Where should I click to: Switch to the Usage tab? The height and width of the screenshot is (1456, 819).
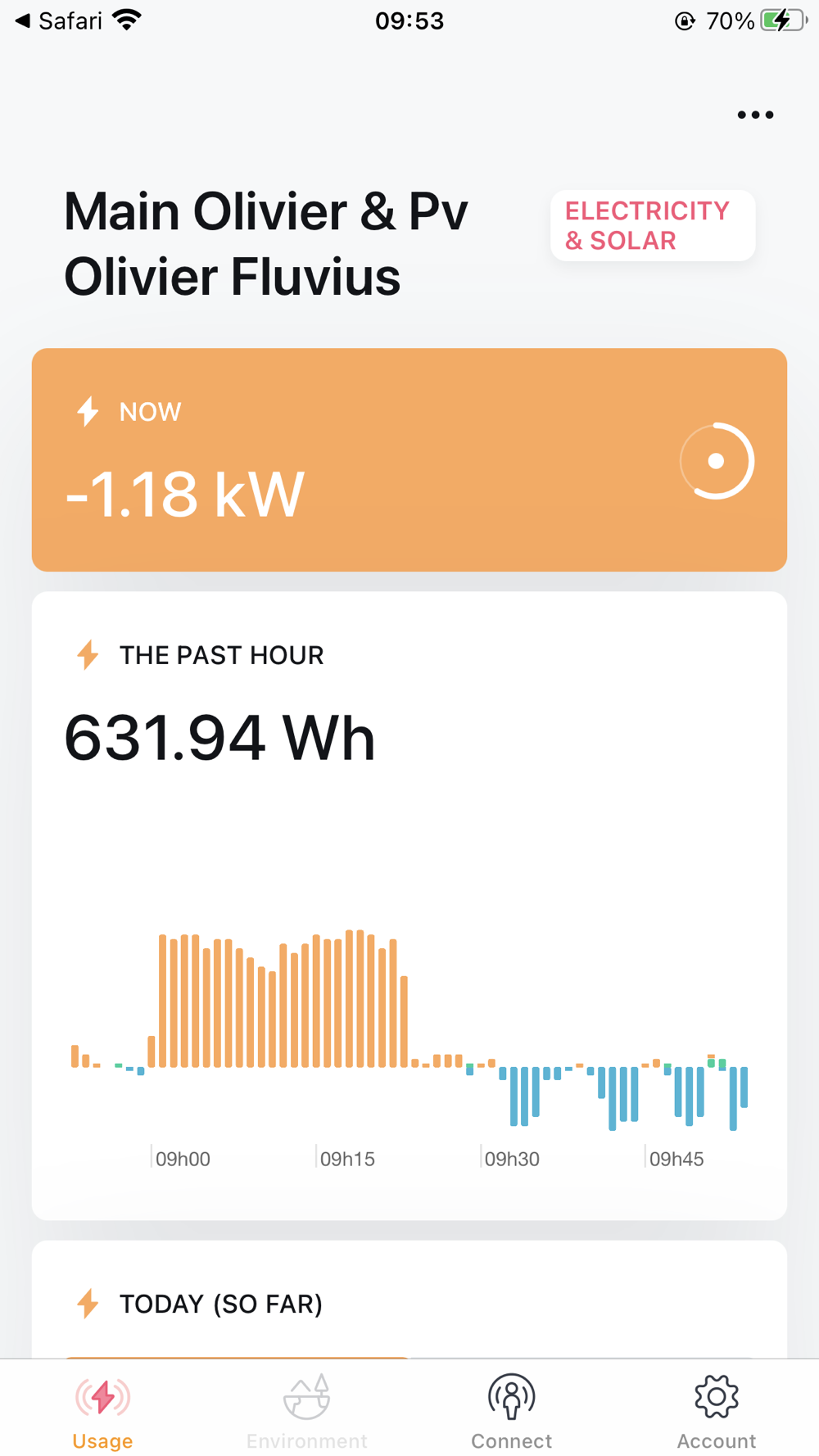tap(102, 1412)
